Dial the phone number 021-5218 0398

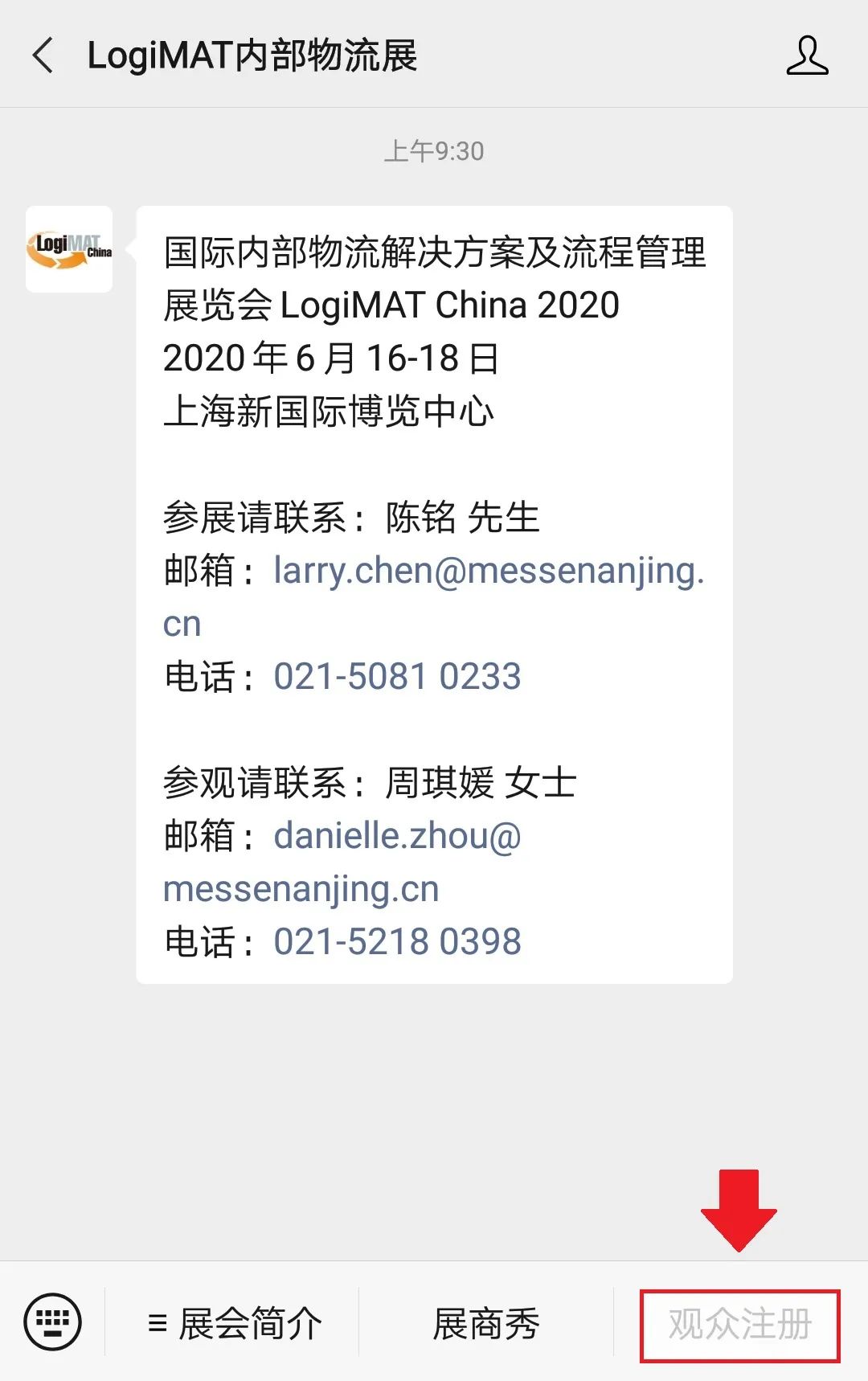tap(397, 942)
